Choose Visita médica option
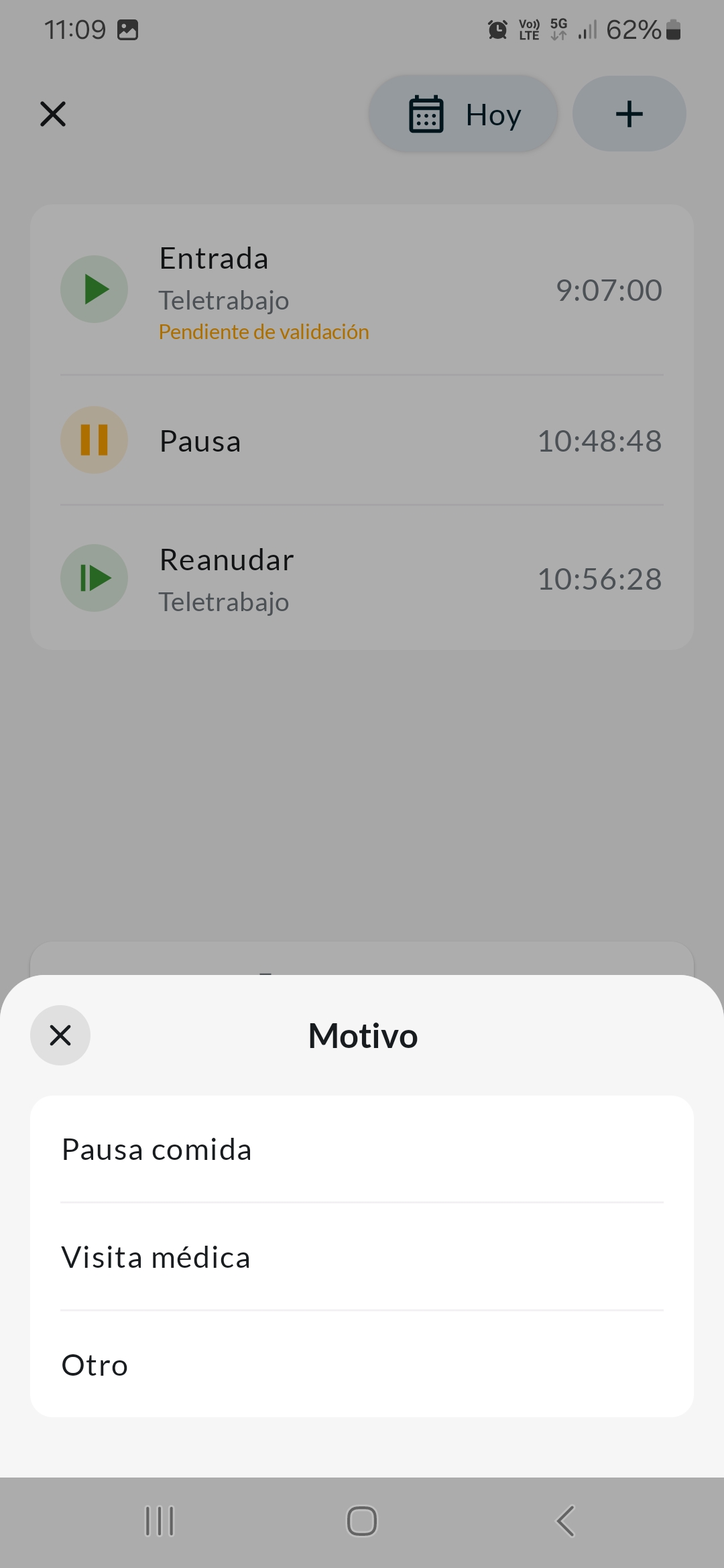Image resolution: width=724 pixels, height=1568 pixels. [x=361, y=1257]
